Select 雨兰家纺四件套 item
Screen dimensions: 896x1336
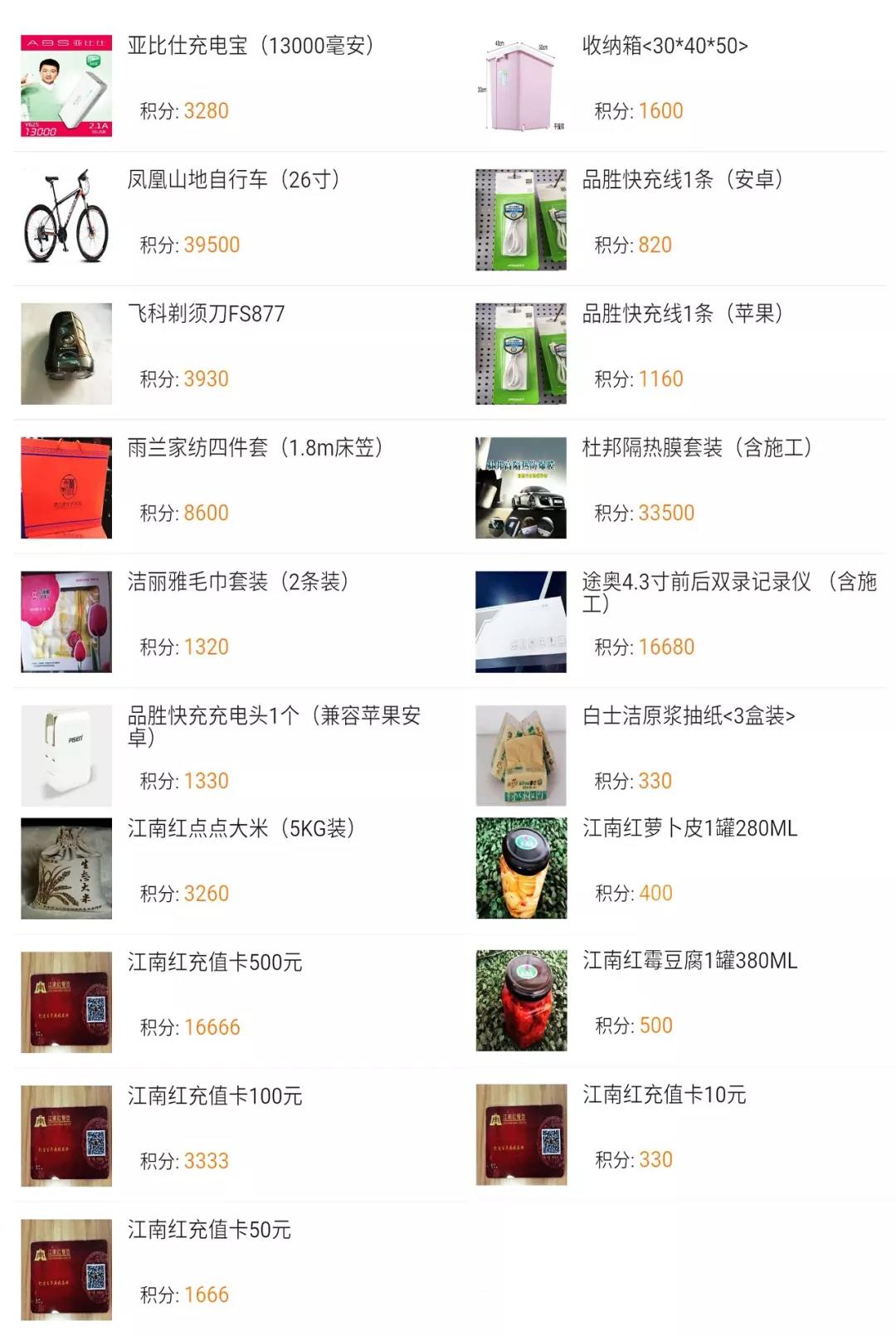pyautogui.click(x=255, y=448)
